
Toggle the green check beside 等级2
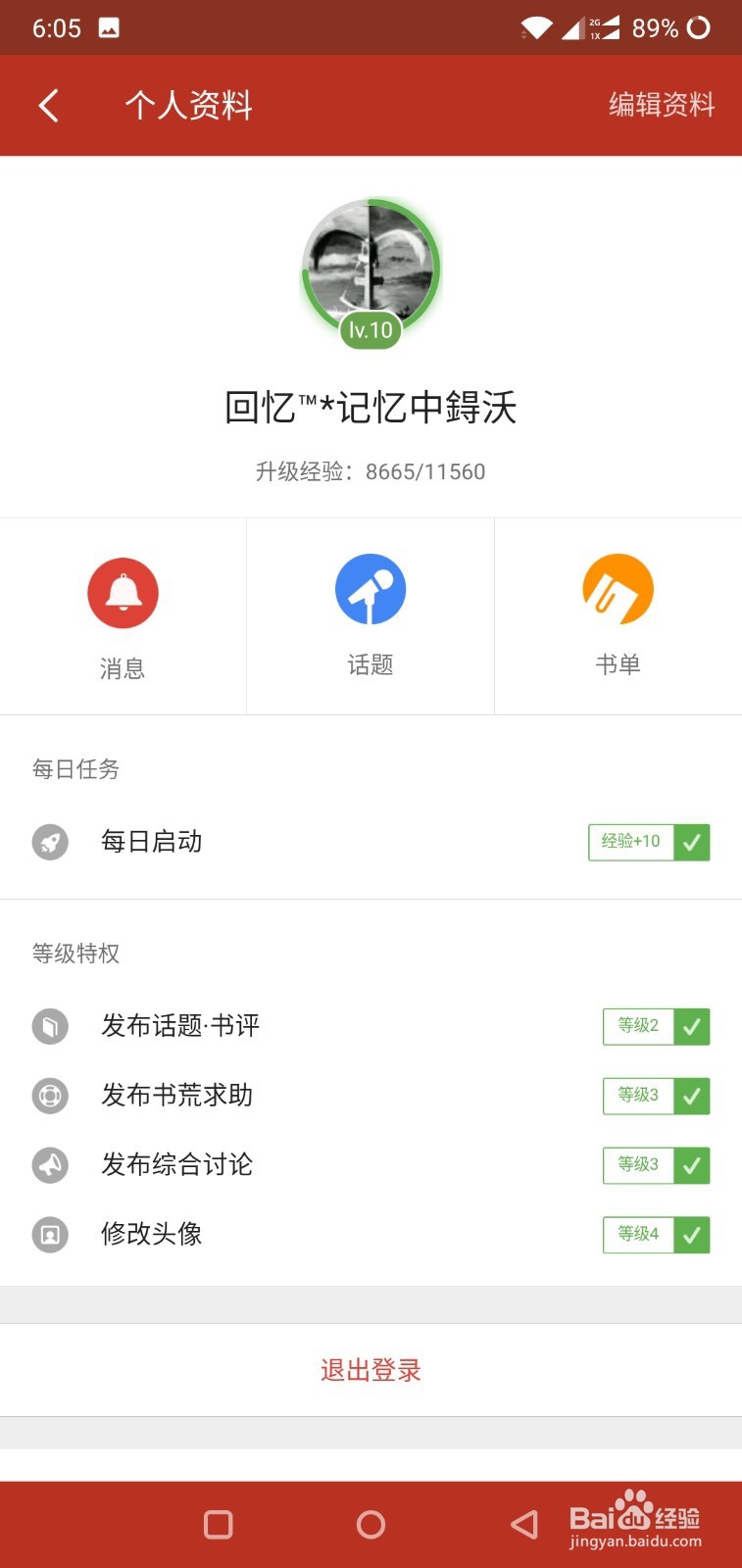click(x=694, y=1026)
